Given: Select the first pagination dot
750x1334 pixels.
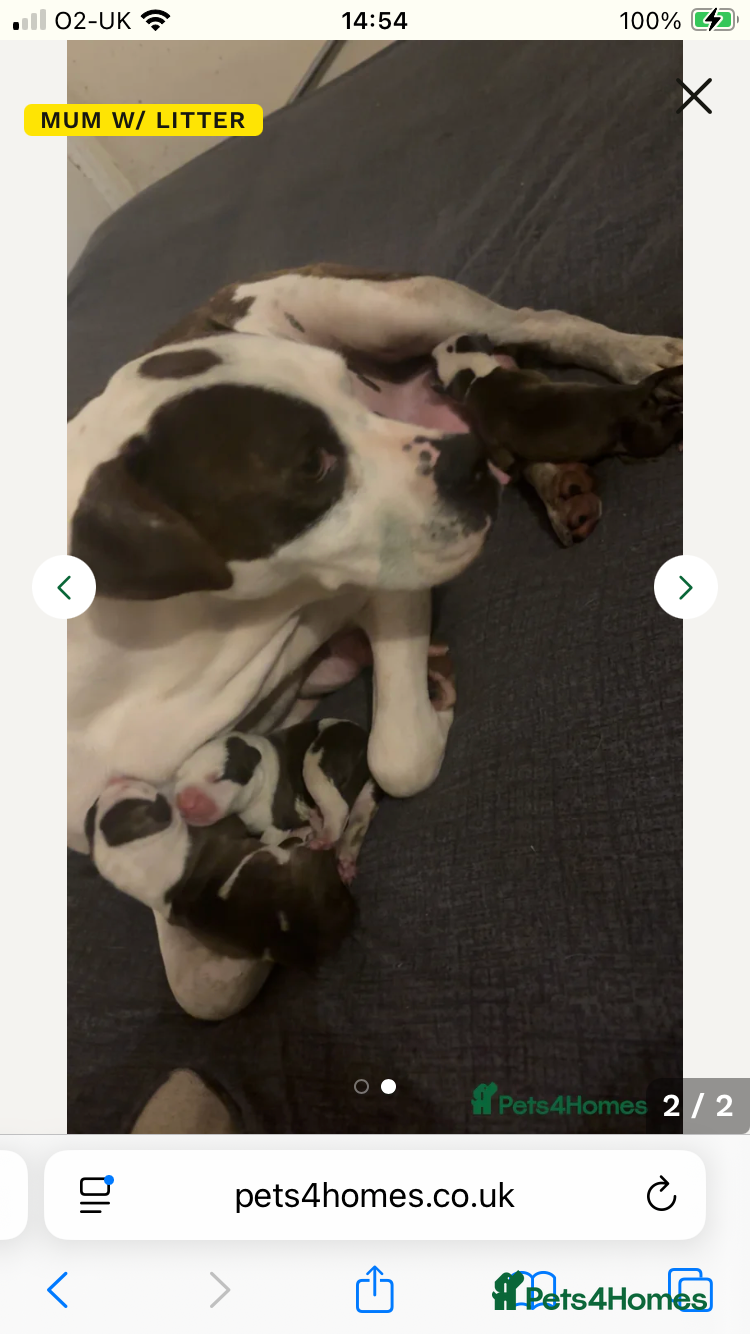Looking at the screenshot, I should pyautogui.click(x=361, y=1086).
